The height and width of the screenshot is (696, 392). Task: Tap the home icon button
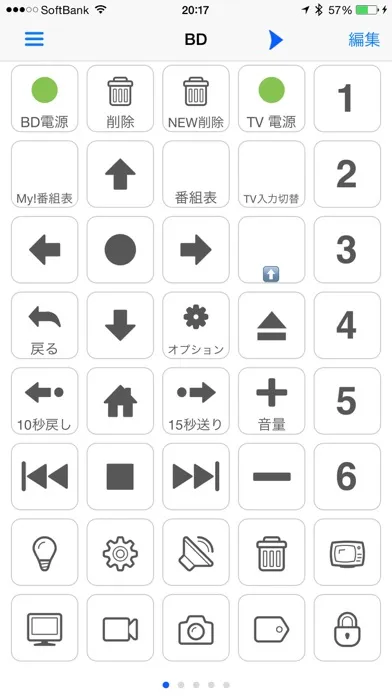pyautogui.click(x=120, y=401)
